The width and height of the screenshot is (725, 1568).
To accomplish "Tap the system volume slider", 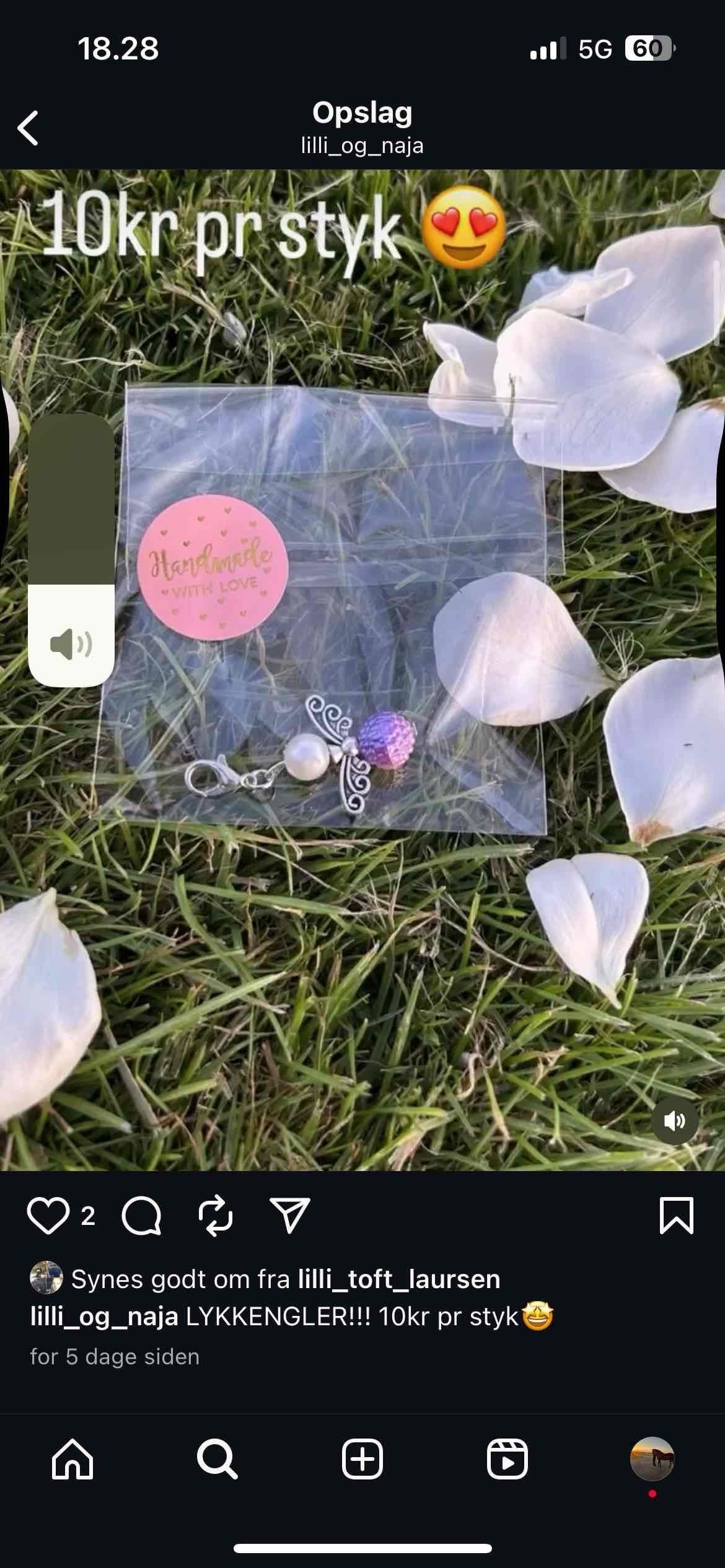I will [71, 550].
